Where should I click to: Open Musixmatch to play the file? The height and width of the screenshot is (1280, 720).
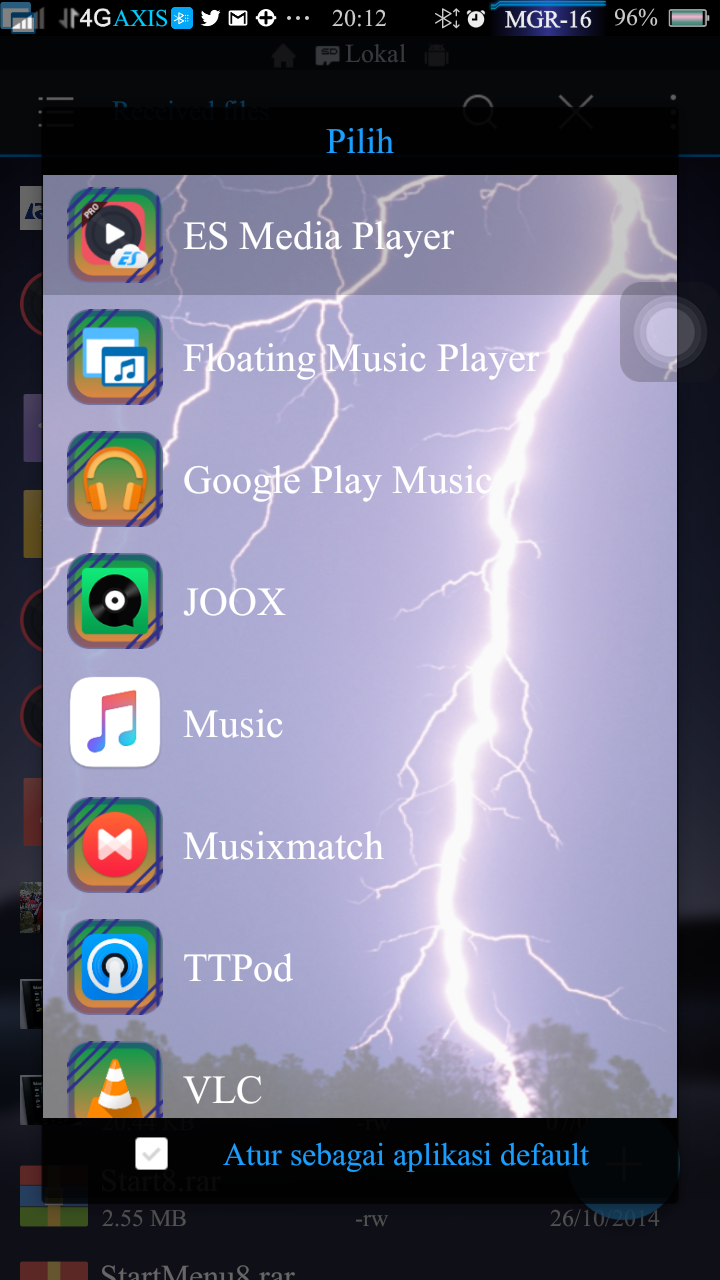click(114, 845)
